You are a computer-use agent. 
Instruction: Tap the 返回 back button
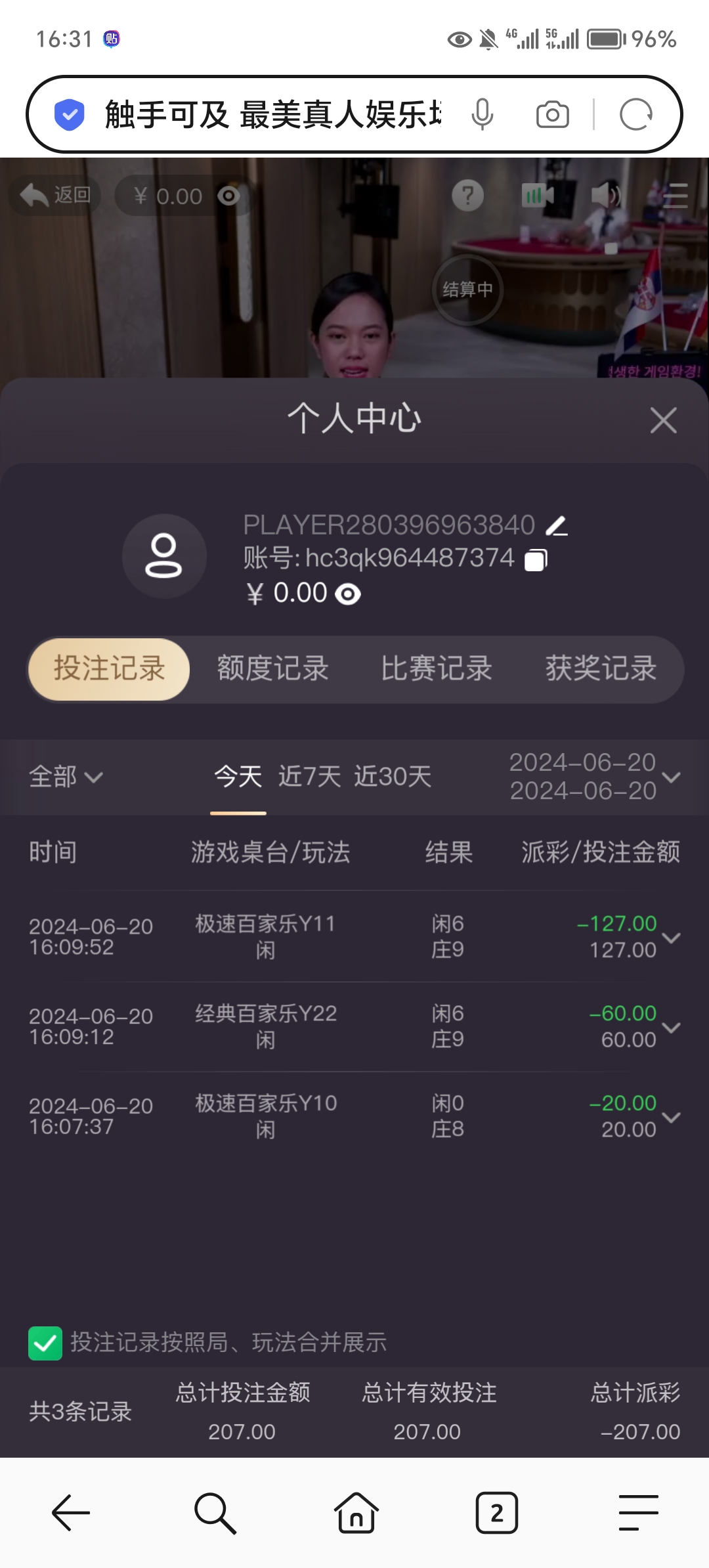pos(56,195)
